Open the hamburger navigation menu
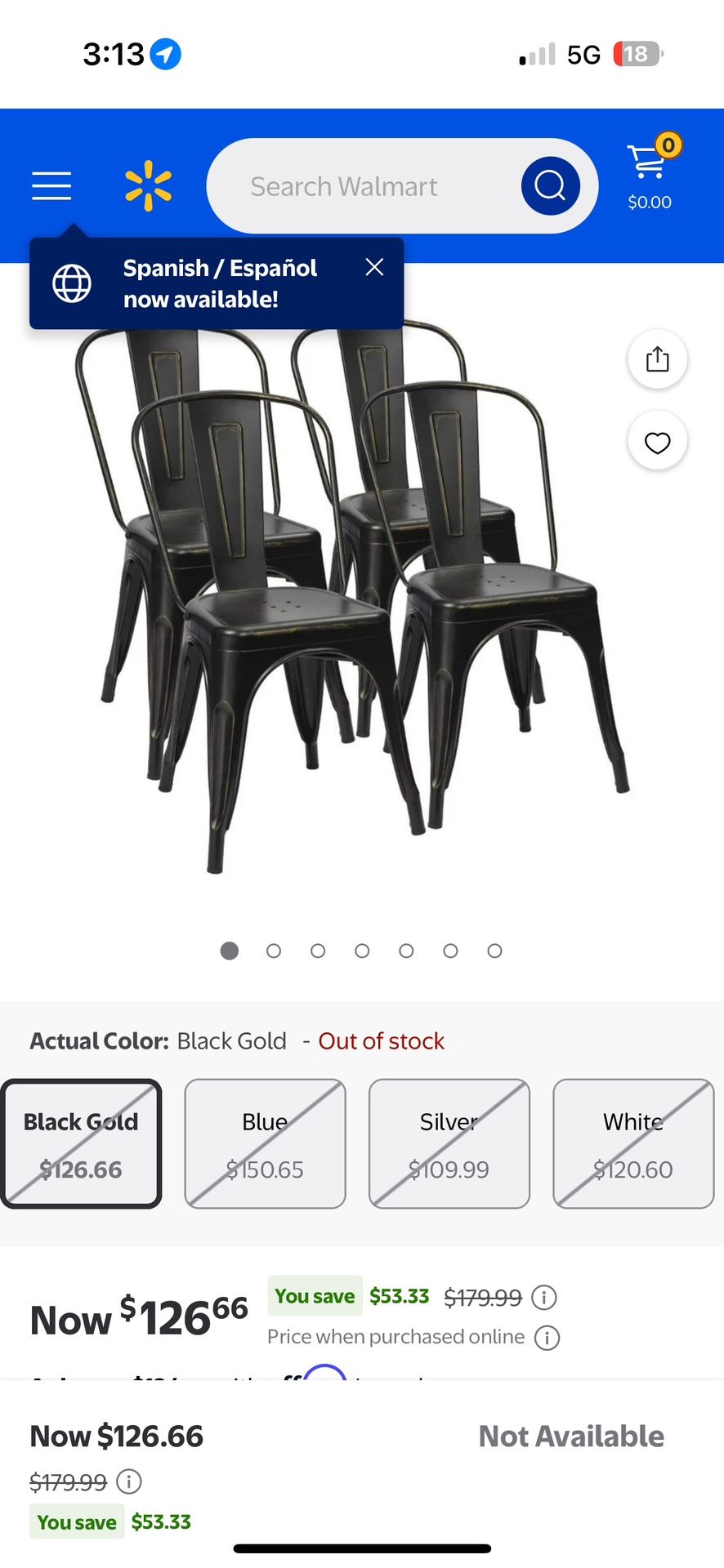This screenshot has width=724, height=1568. [51, 185]
